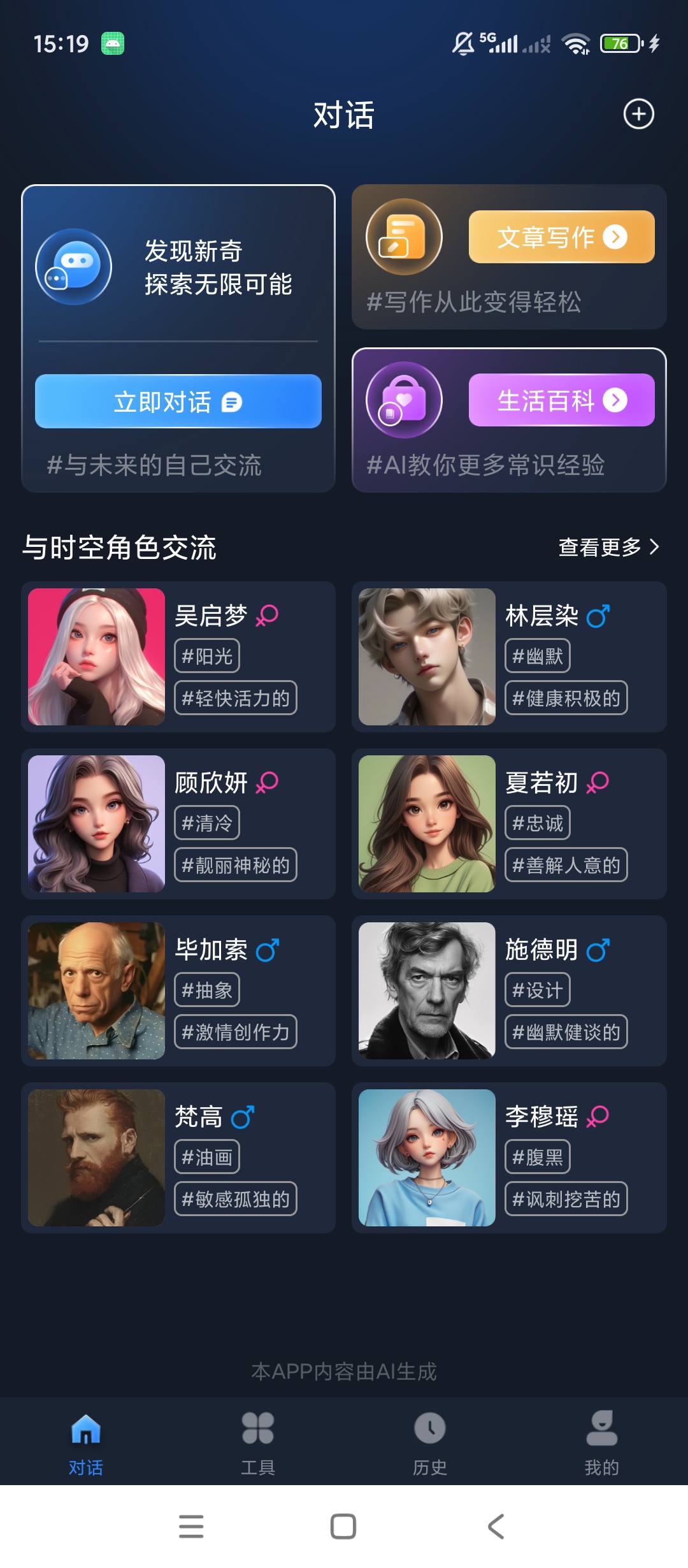This screenshot has height=1568, width=688.
Task: Select the 李穆瑶 character card
Action: [x=509, y=1158]
